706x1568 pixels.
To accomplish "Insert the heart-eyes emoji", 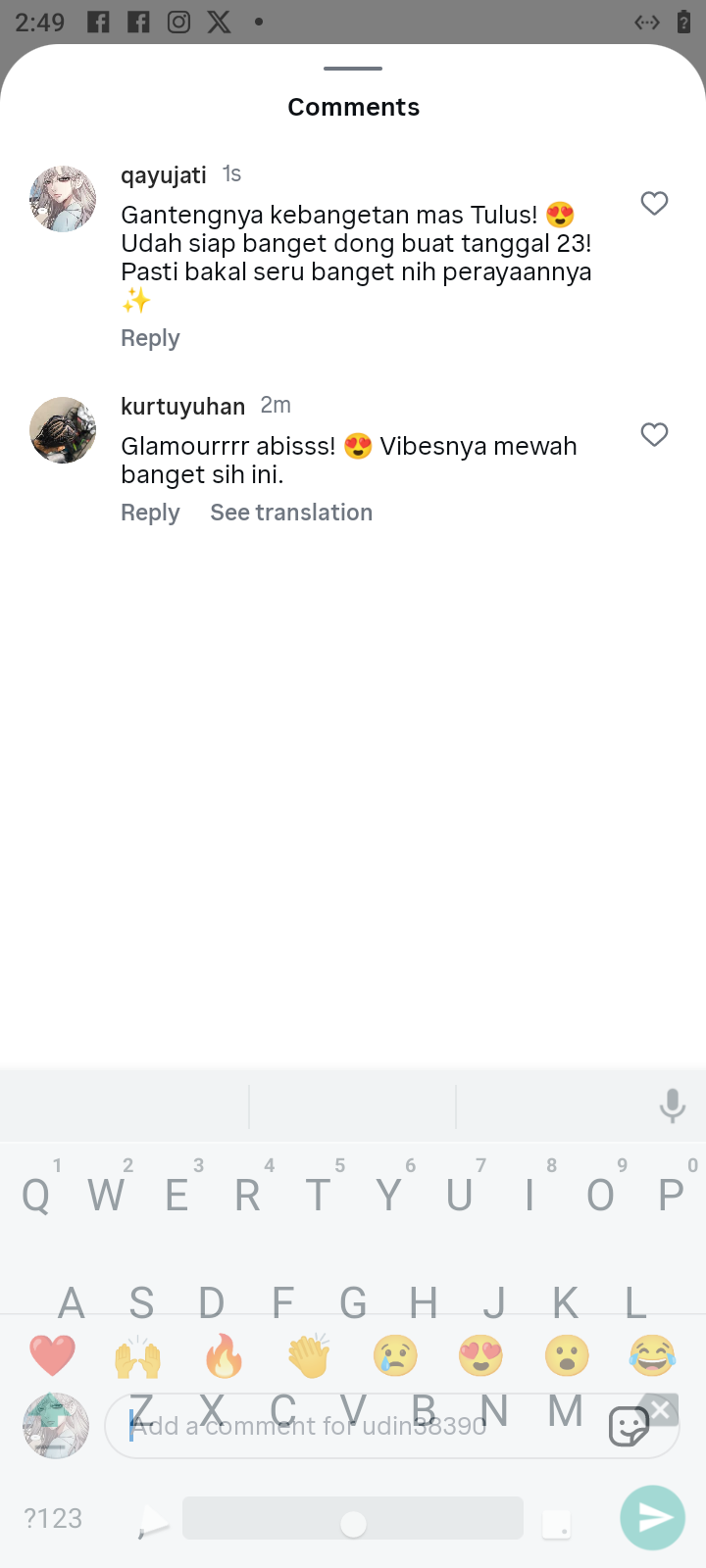I will point(480,1356).
